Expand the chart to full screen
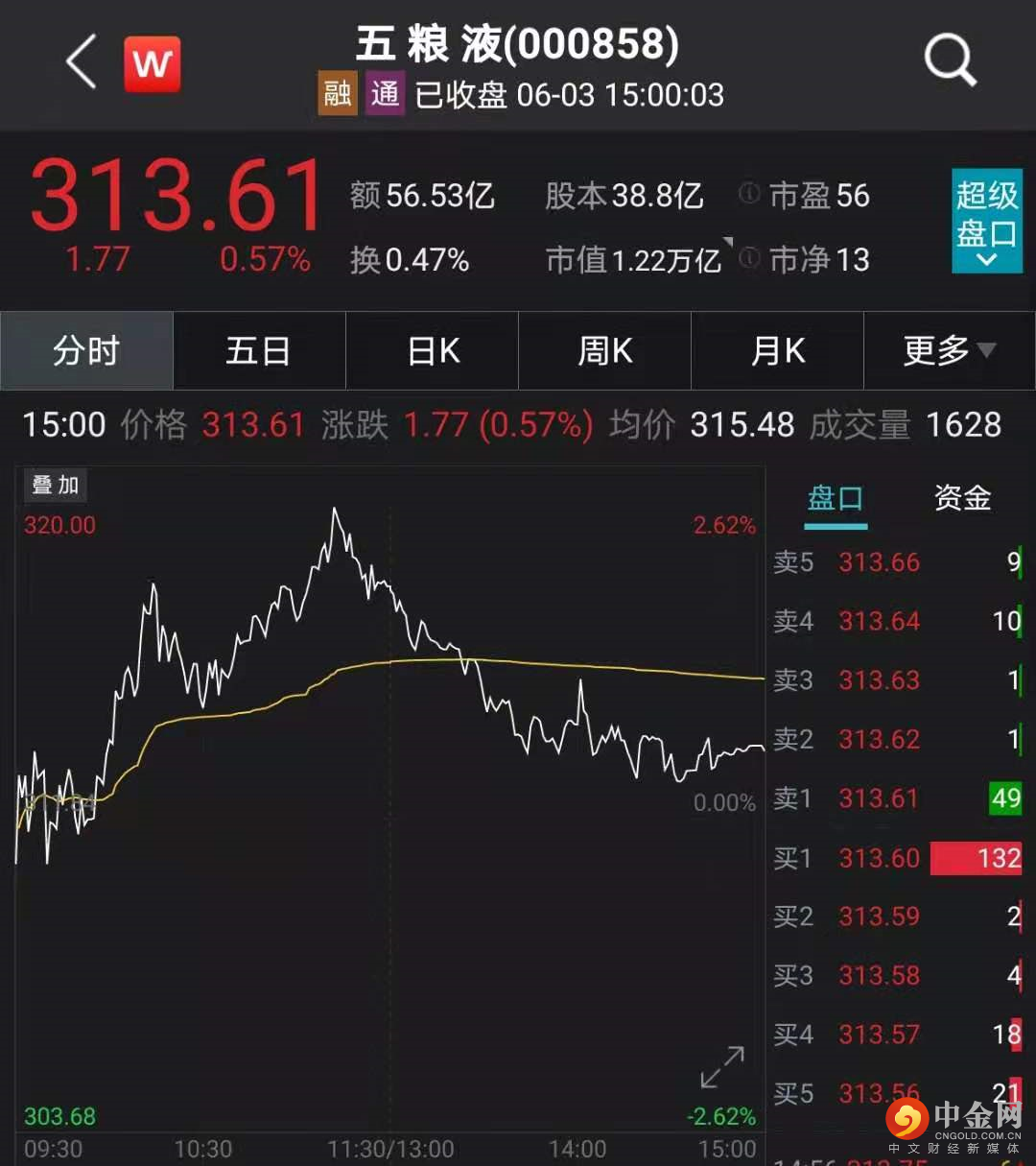 (722, 1067)
